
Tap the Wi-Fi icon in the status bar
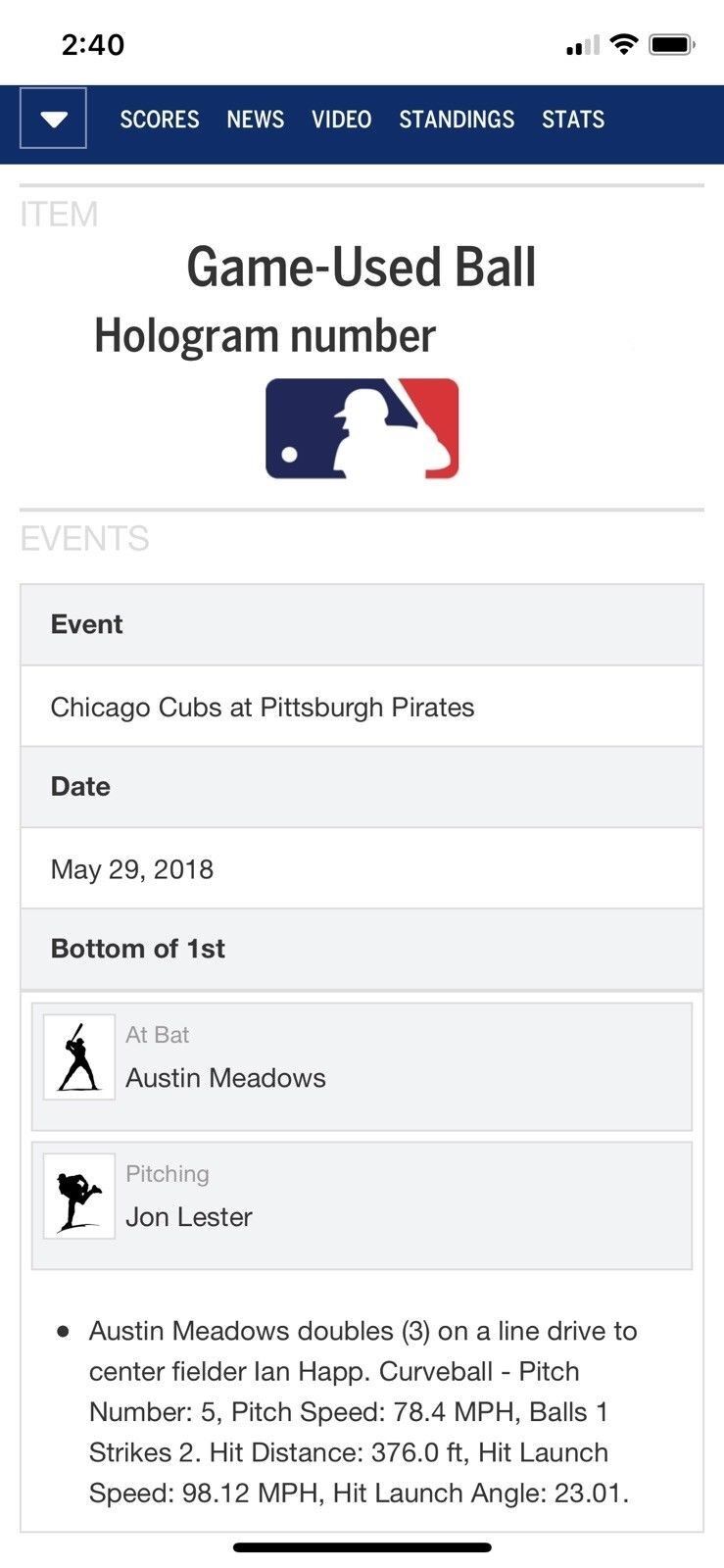coord(624,43)
